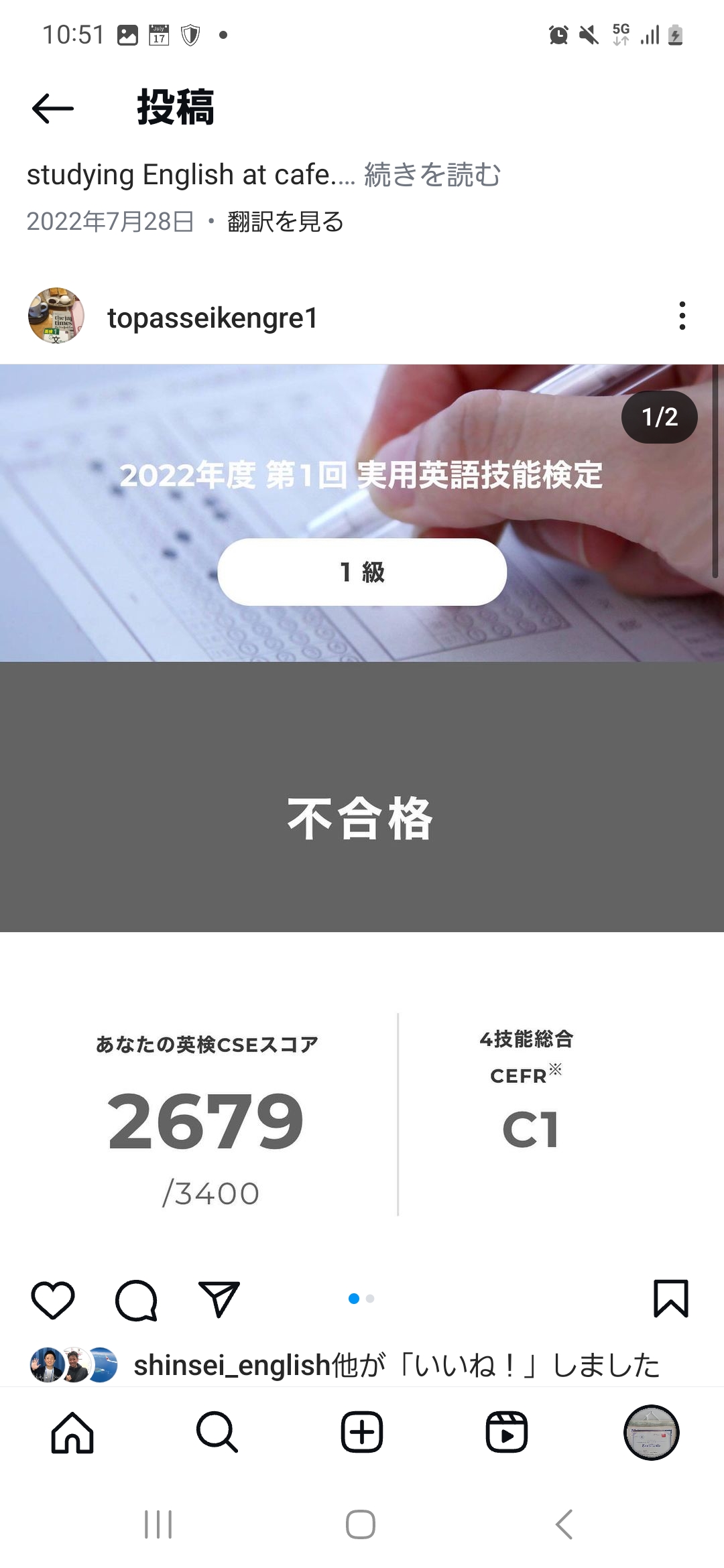Switch to the Reels tab
The height and width of the screenshot is (1568, 724).
coord(507,1432)
